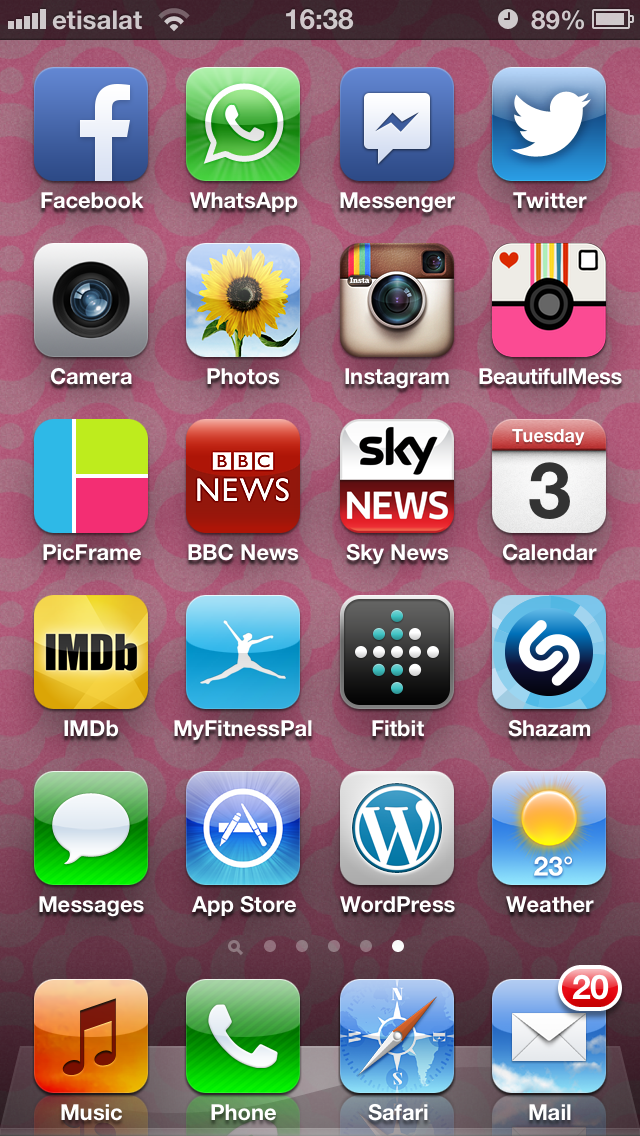Open the Sky News app

pos(397,477)
